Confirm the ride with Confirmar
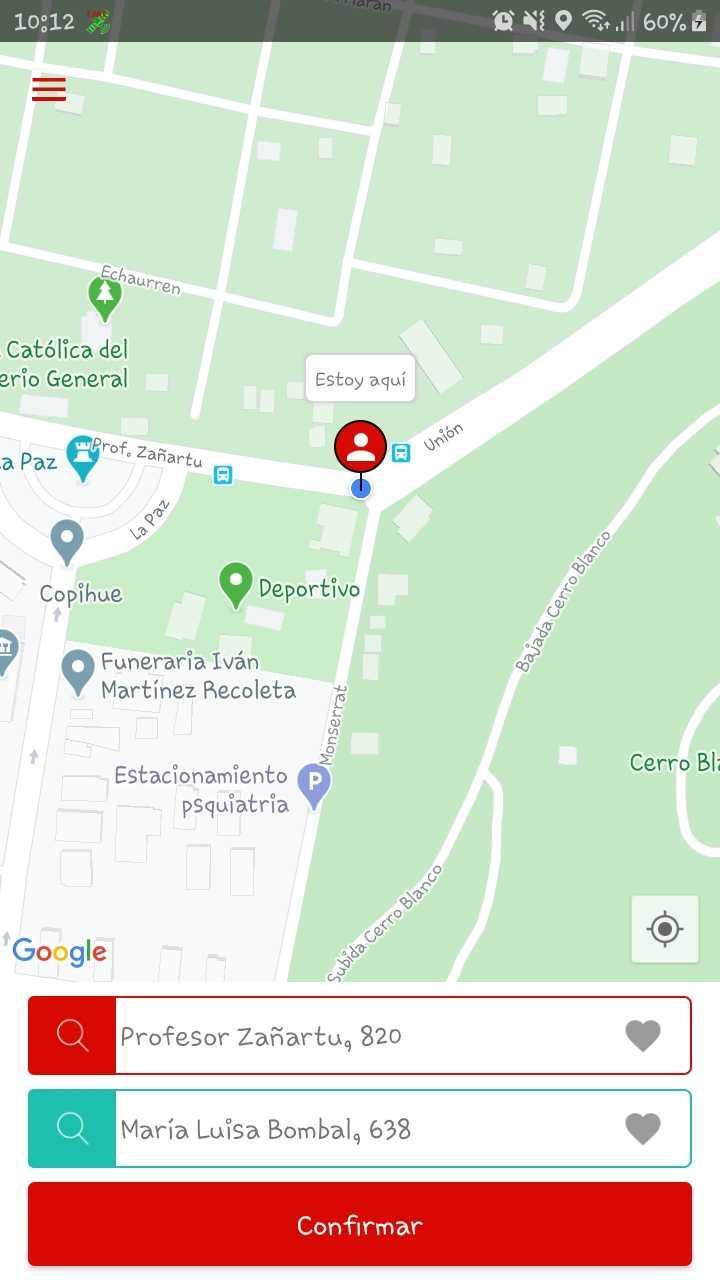This screenshot has height=1280, width=720. [x=360, y=1225]
